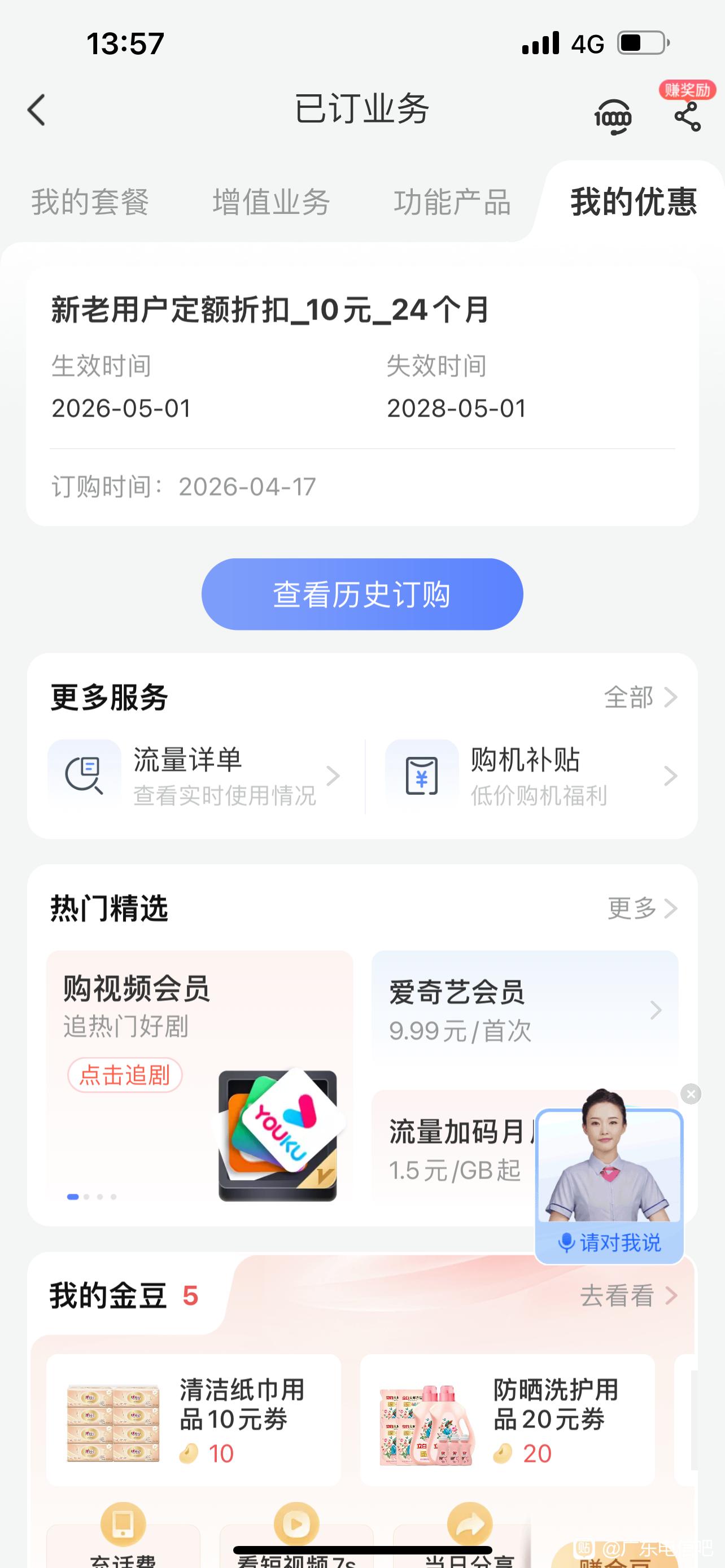Open the customer service headset icon
Image resolution: width=725 pixels, height=1568 pixels.
pos(613,116)
